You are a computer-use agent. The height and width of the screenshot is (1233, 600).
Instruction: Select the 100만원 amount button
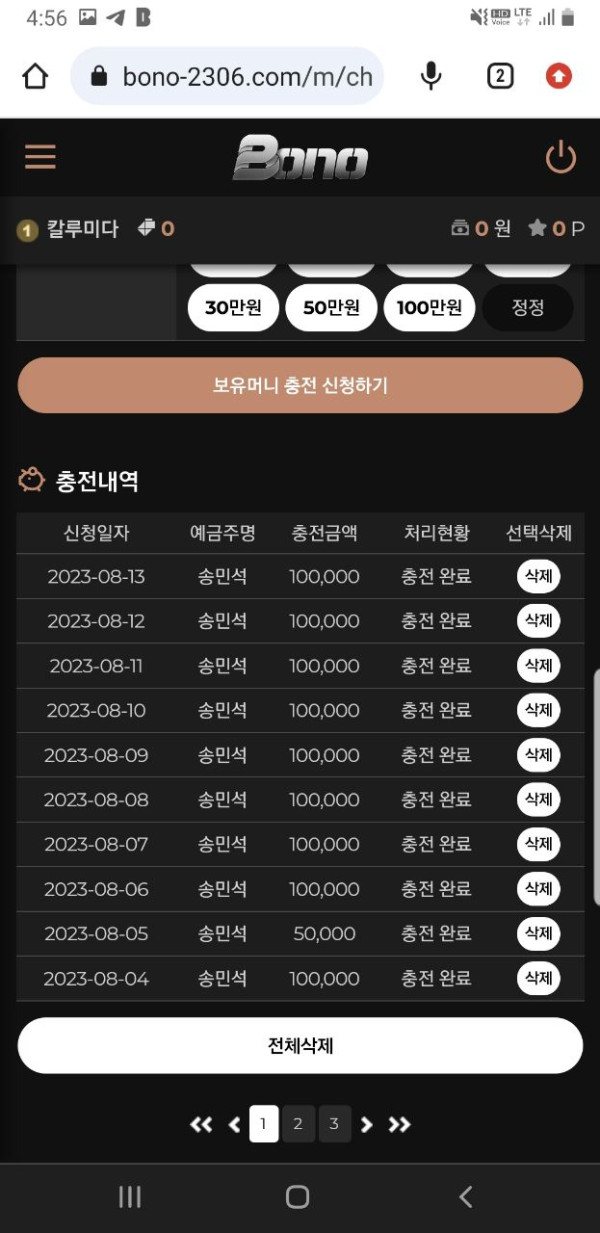point(429,308)
